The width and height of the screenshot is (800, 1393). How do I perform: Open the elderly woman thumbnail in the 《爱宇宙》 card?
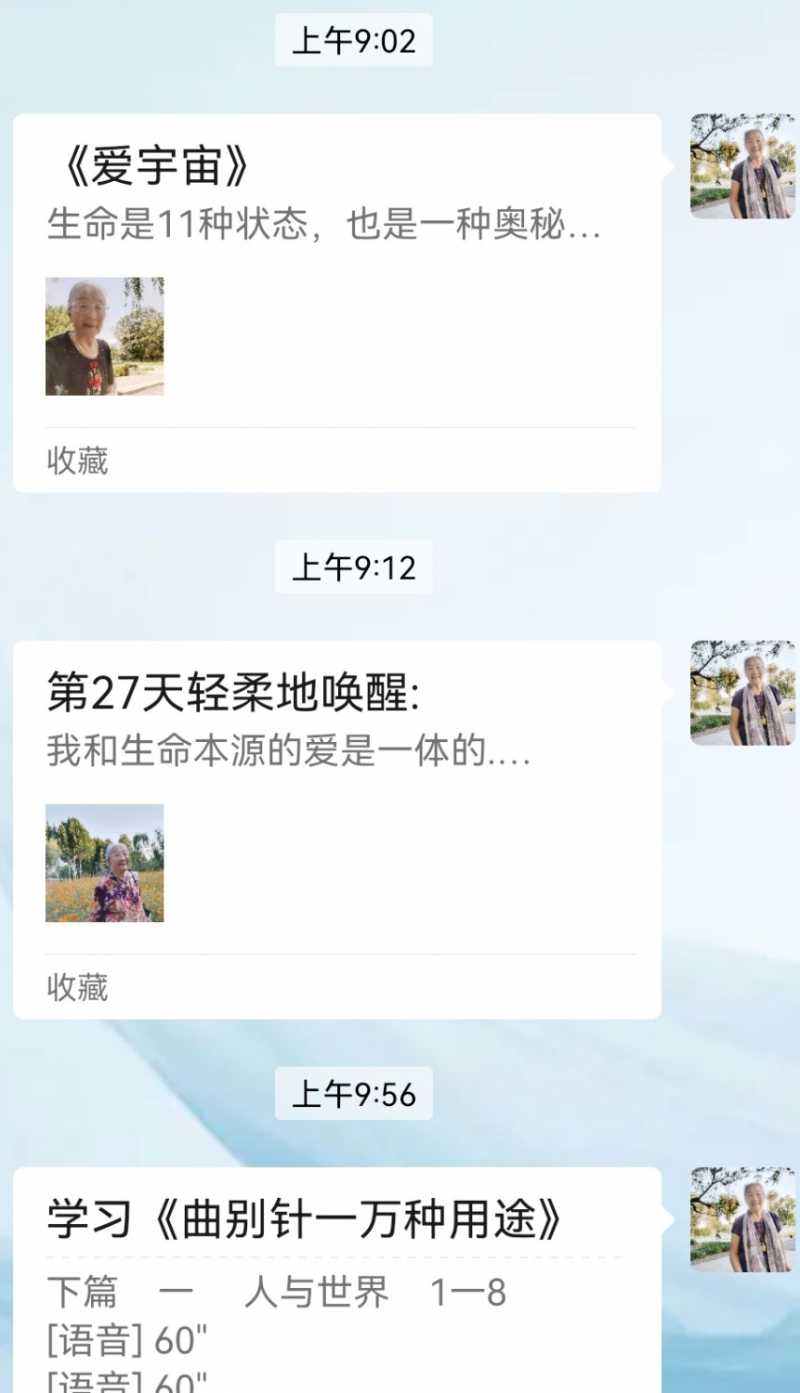pyautogui.click(x=105, y=335)
